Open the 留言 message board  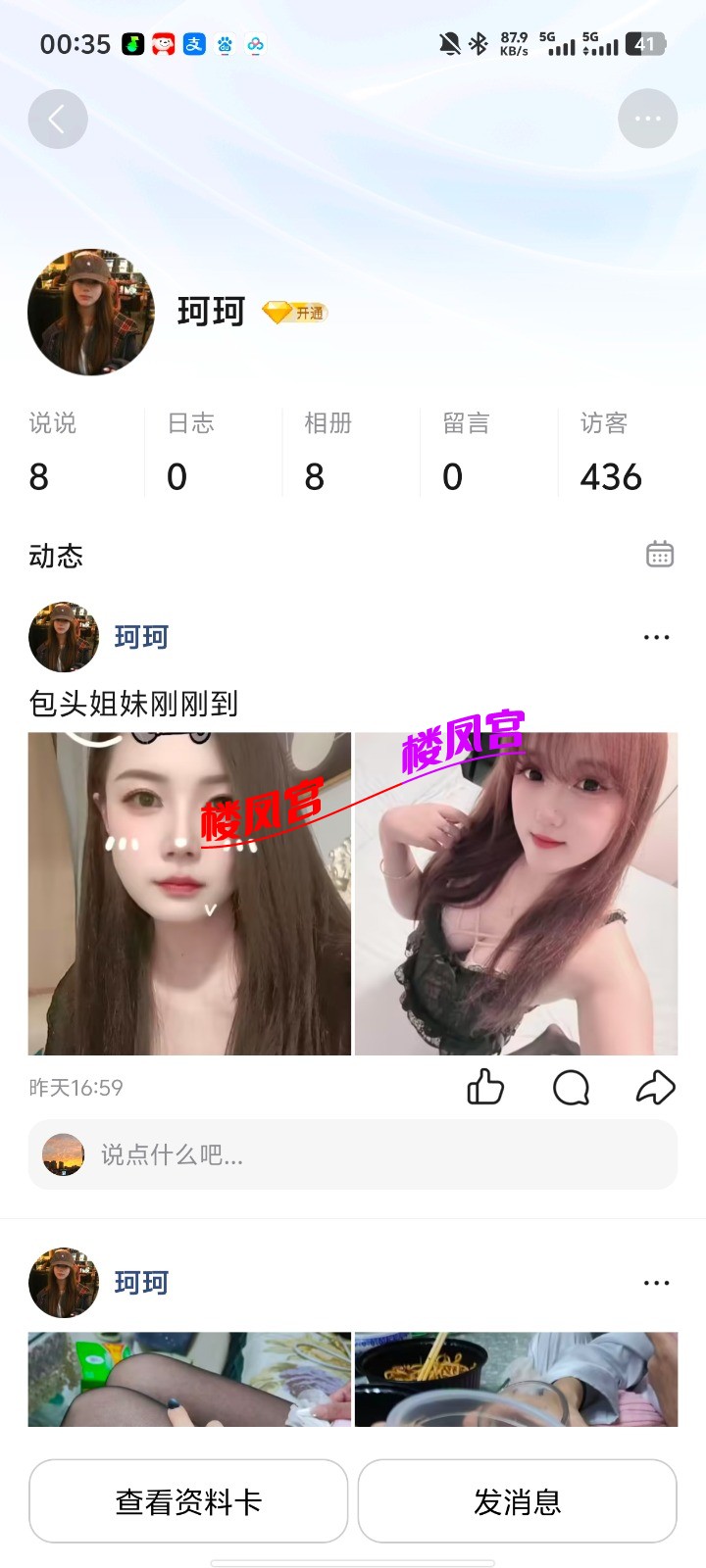click(466, 452)
